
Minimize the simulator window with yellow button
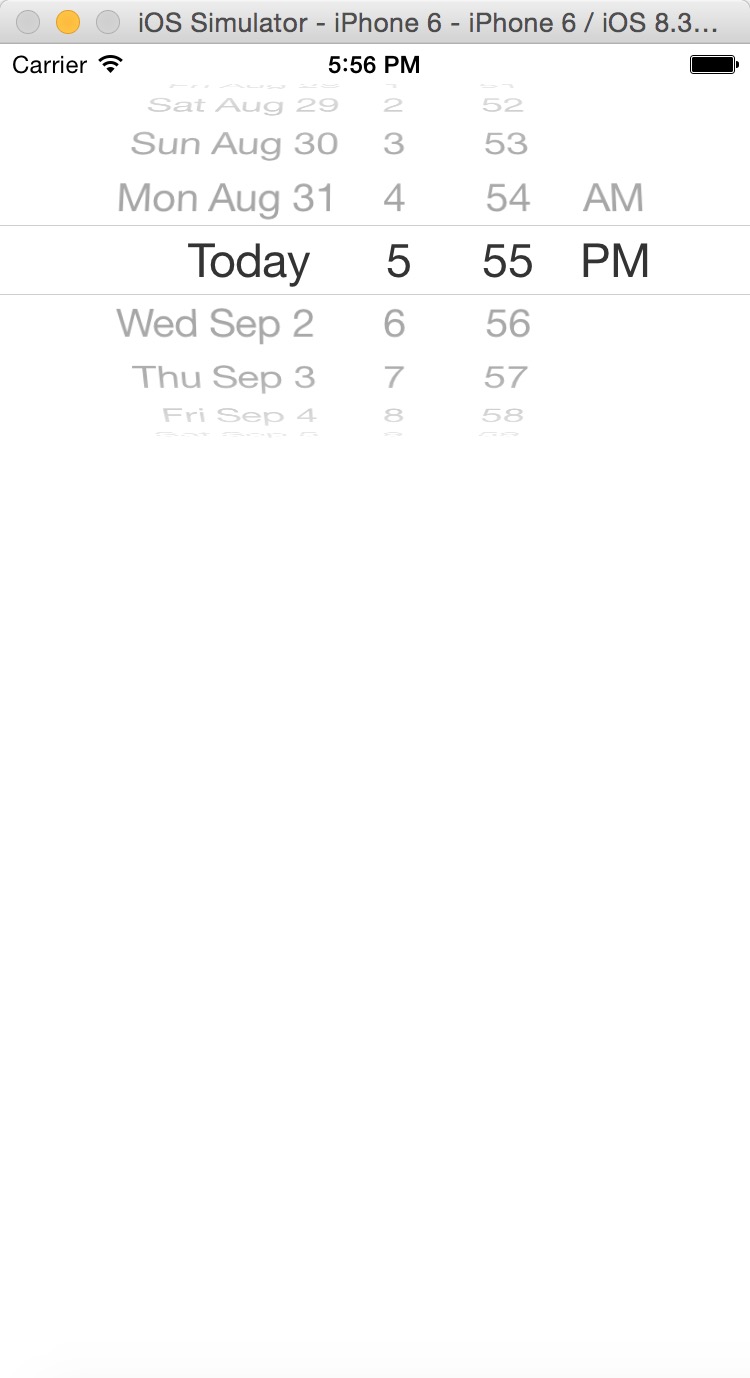[68, 22]
